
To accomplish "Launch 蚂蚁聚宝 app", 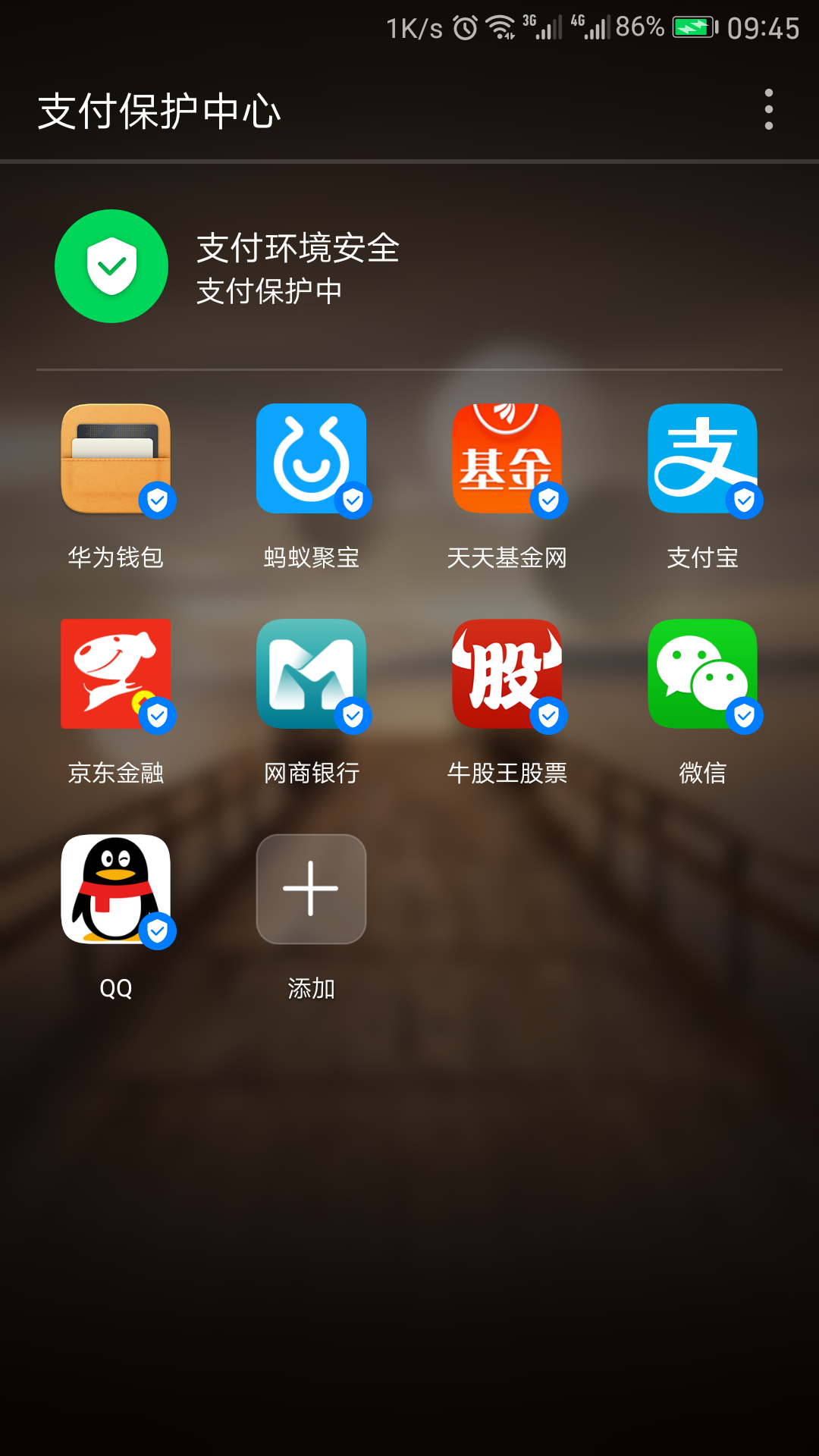I will [x=311, y=460].
